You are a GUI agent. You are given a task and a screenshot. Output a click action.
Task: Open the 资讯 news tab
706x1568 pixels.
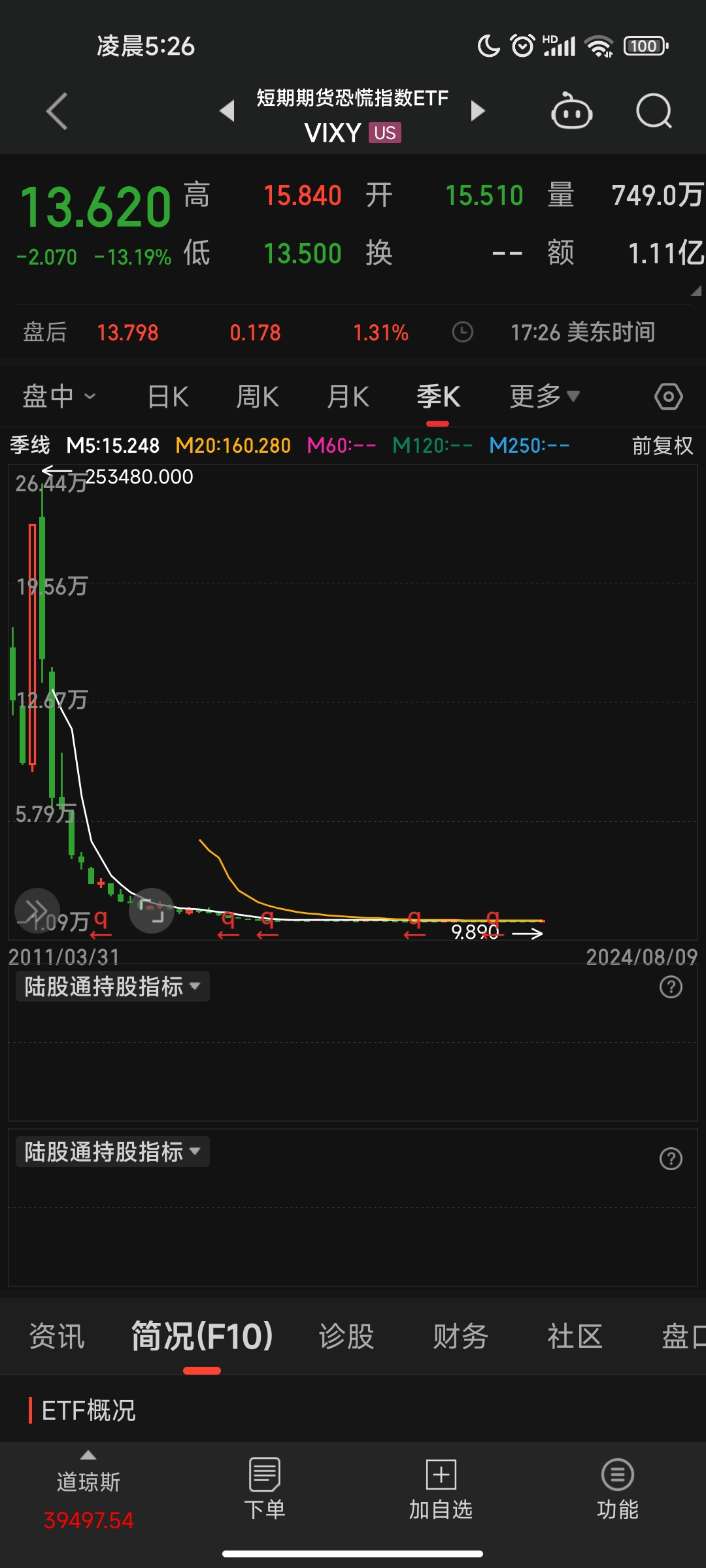click(58, 1336)
